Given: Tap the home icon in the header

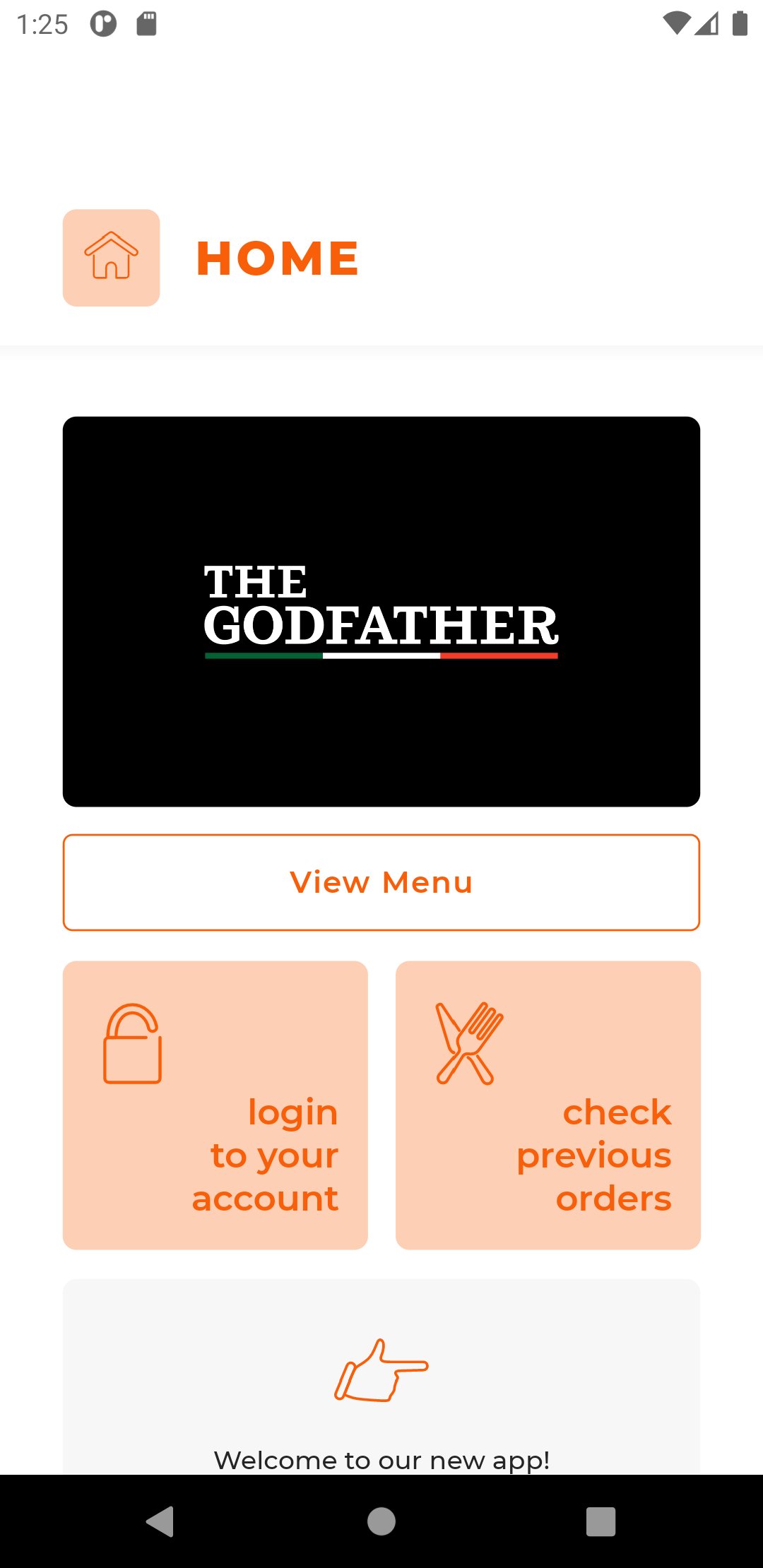Looking at the screenshot, I should coord(111,258).
